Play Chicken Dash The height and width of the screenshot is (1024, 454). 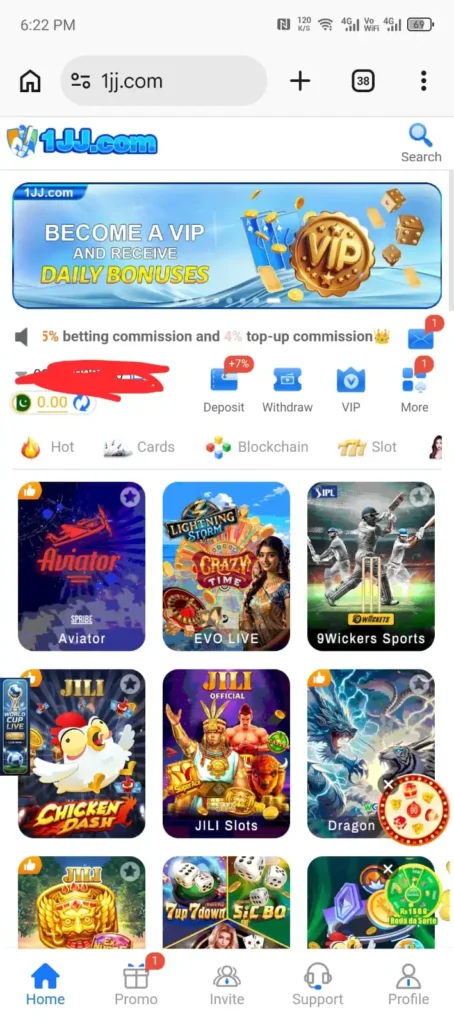(x=82, y=754)
